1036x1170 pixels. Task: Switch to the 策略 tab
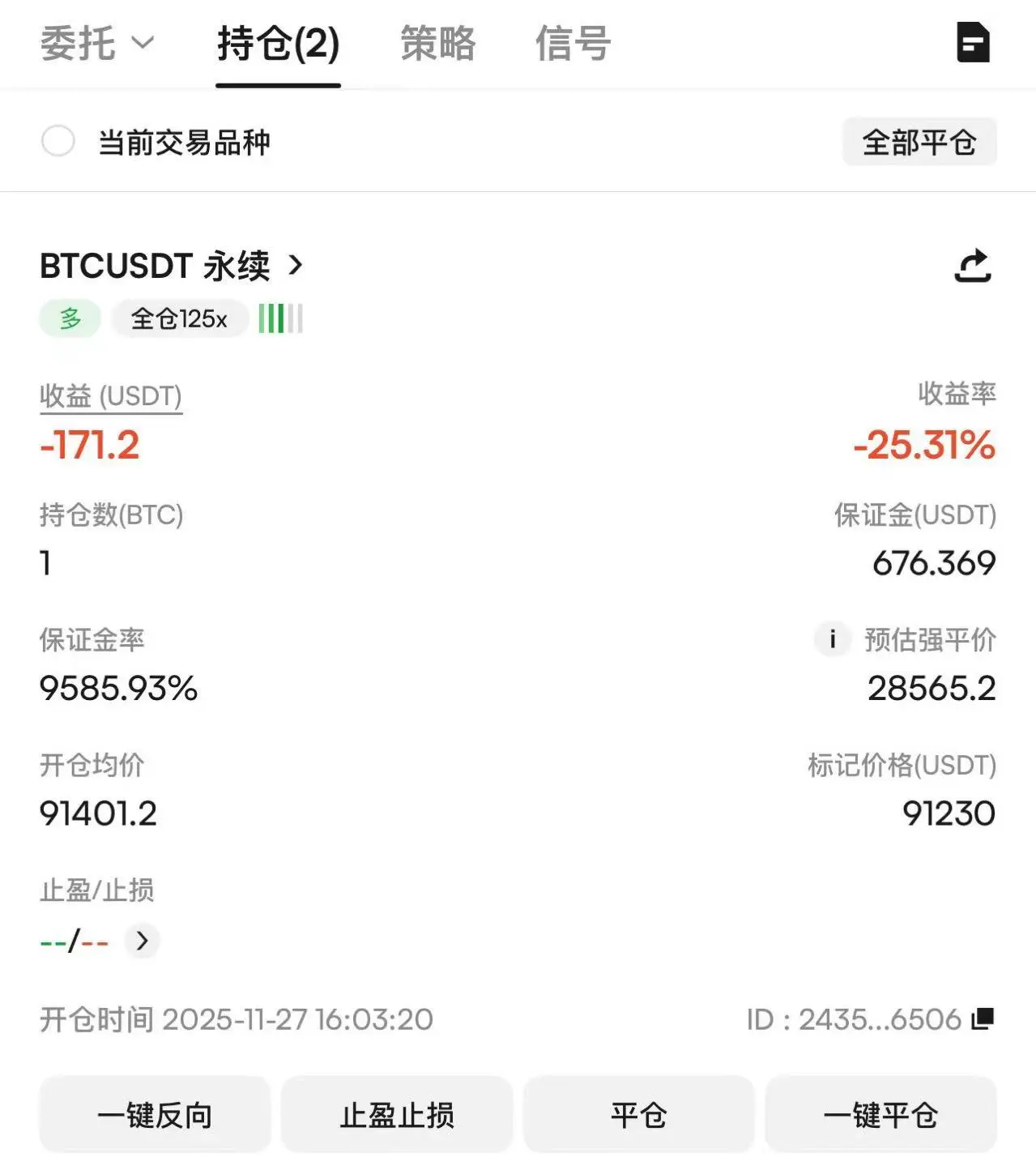click(437, 44)
